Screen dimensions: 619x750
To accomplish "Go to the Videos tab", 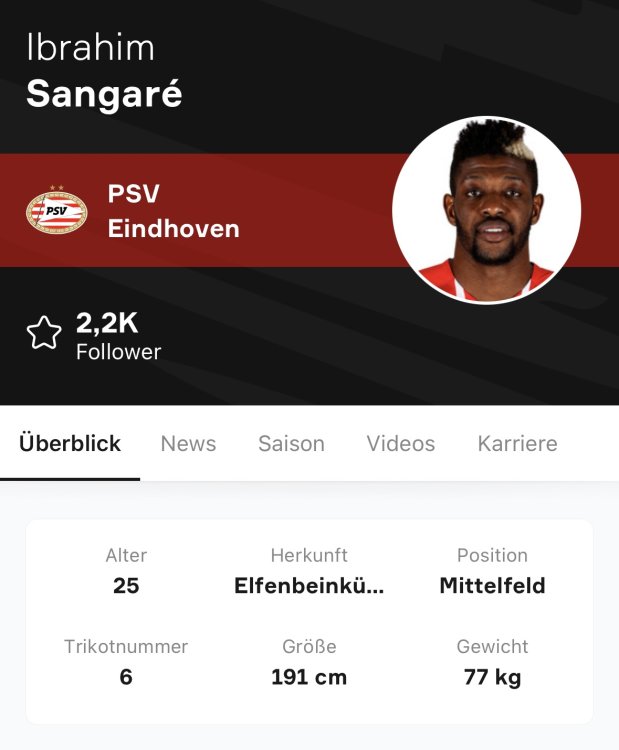I will 400,444.
